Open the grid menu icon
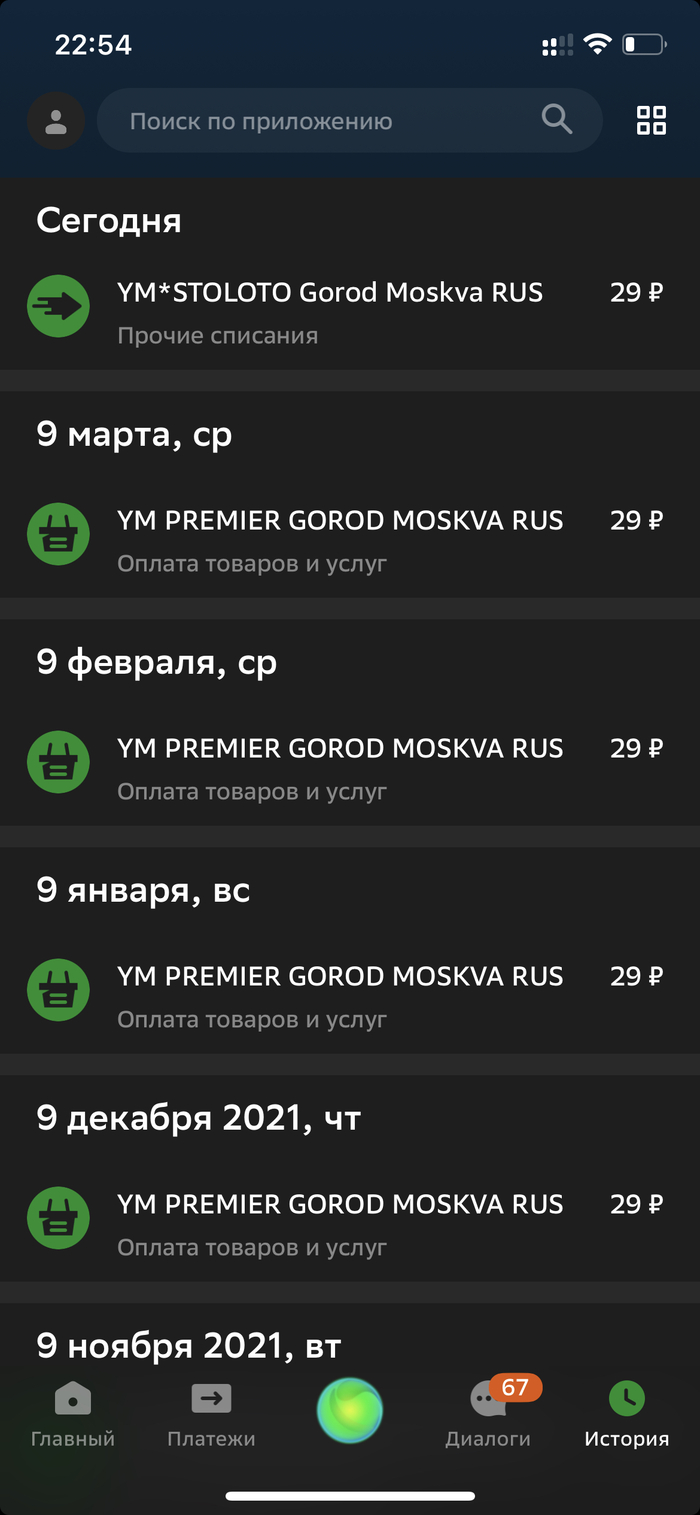 (651, 121)
